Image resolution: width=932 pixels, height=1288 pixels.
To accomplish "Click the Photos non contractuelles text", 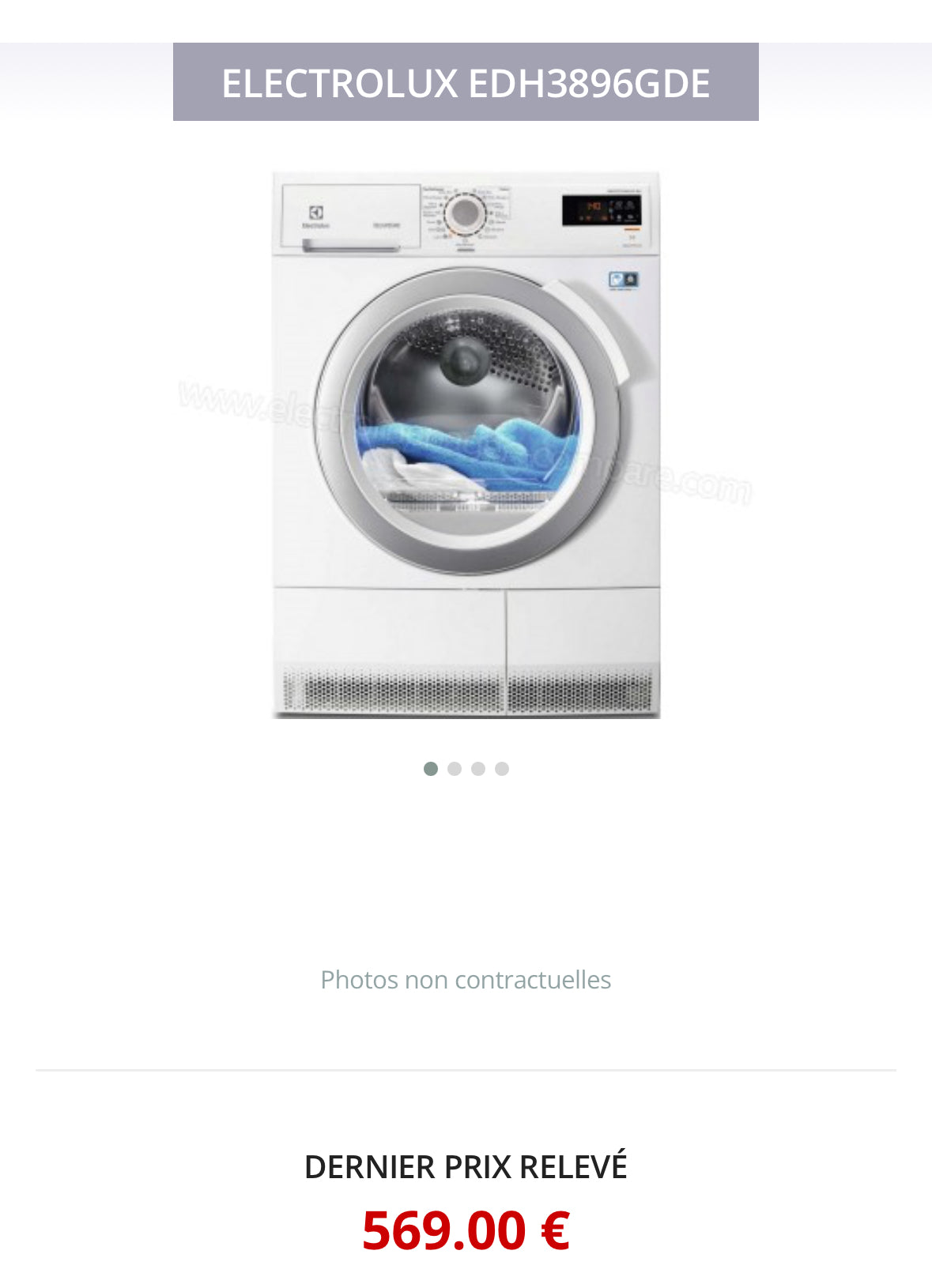I will pyautogui.click(x=466, y=979).
